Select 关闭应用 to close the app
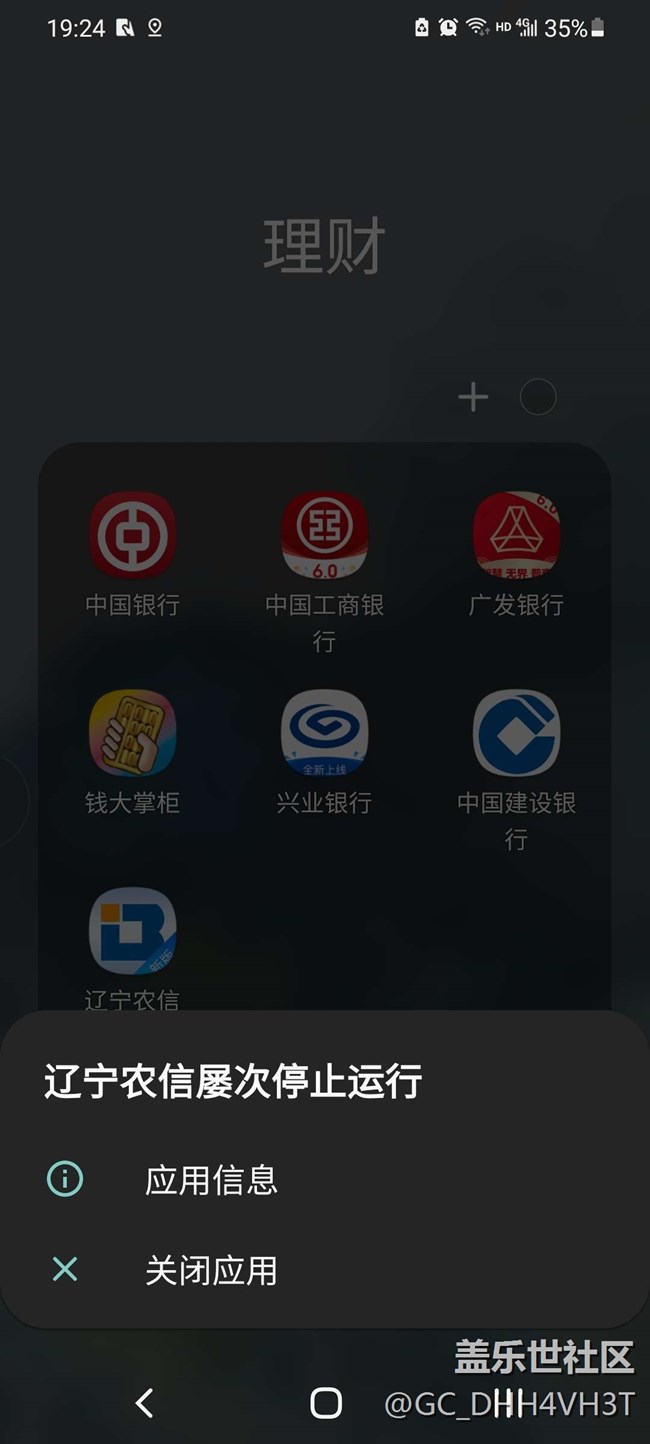Image resolution: width=650 pixels, height=1444 pixels. 210,1270
